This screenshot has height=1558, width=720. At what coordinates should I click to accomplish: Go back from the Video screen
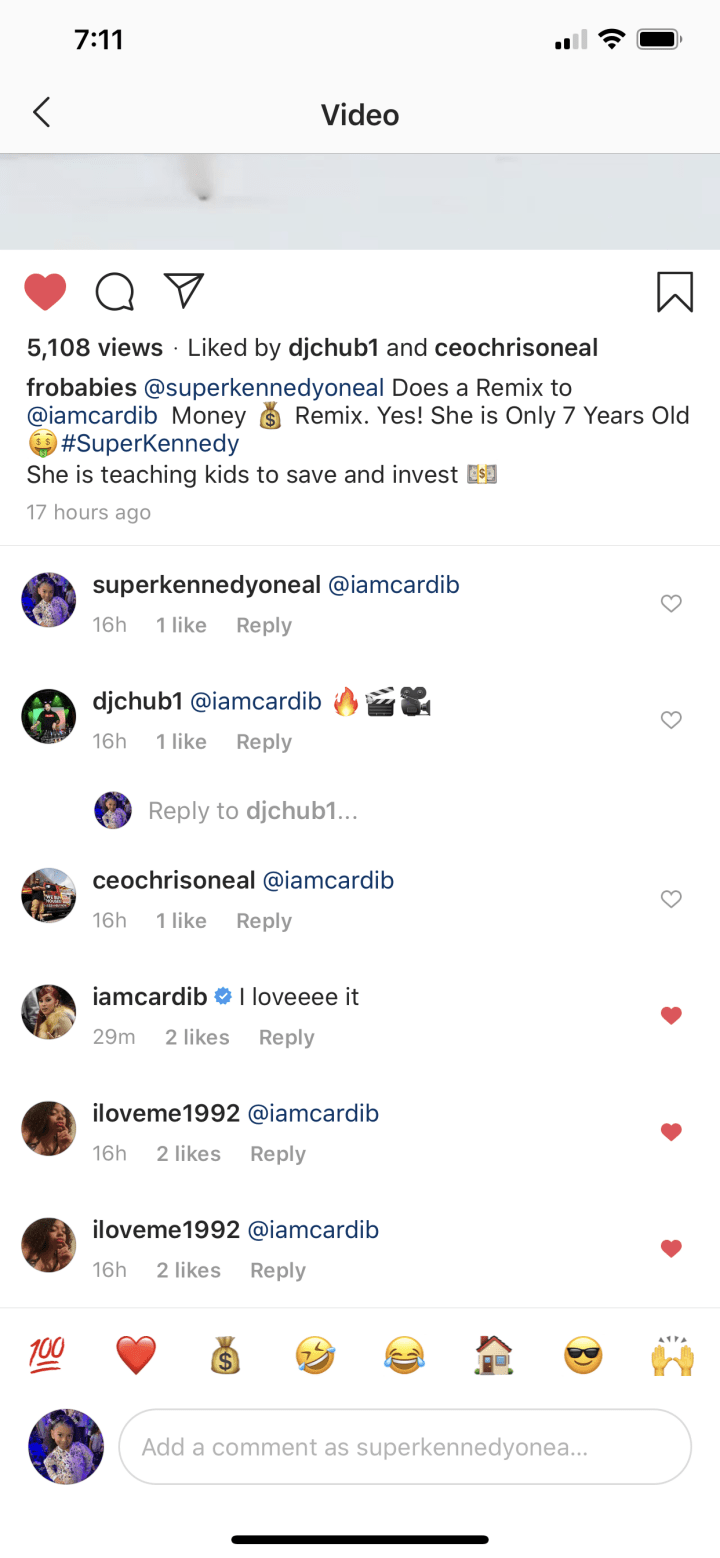click(41, 113)
